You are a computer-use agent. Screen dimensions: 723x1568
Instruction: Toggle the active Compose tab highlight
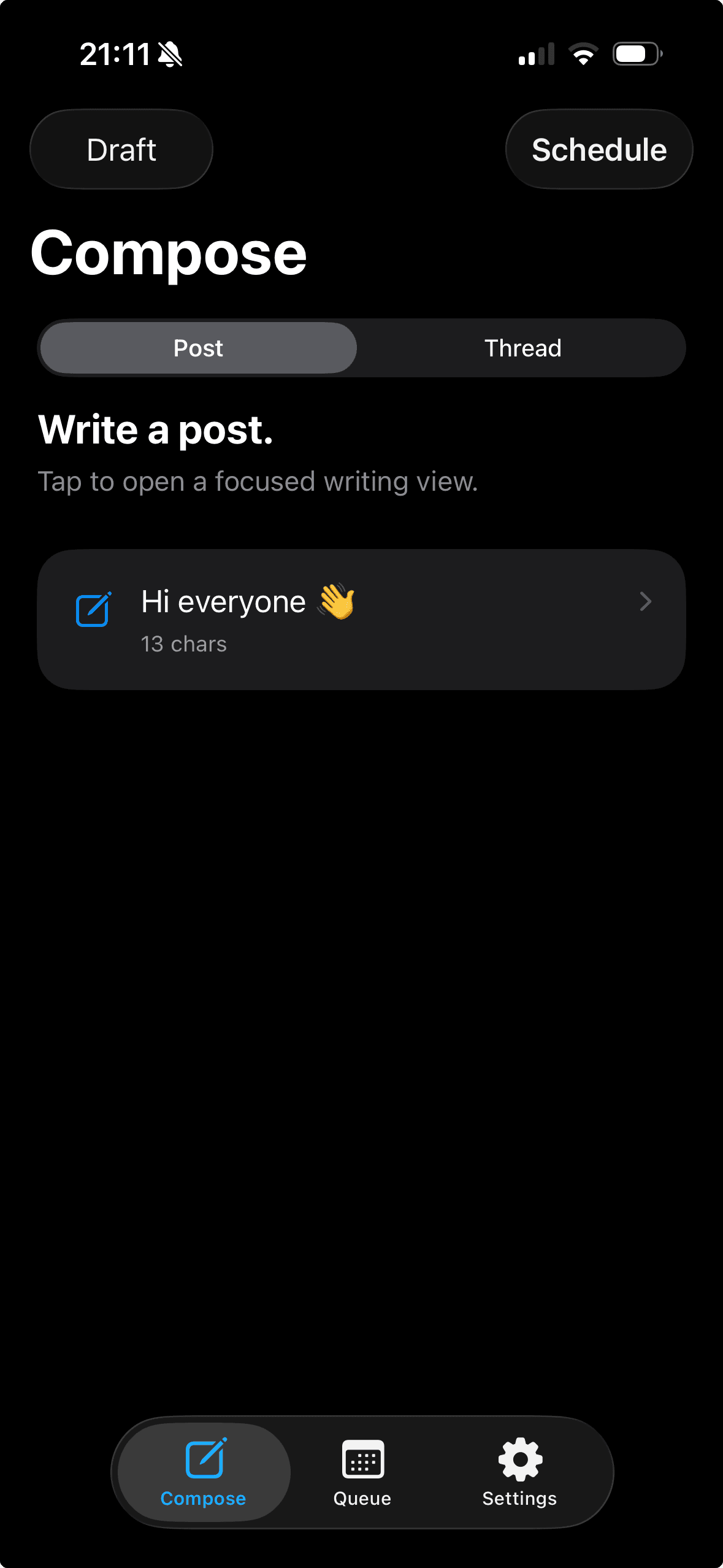point(204,1472)
